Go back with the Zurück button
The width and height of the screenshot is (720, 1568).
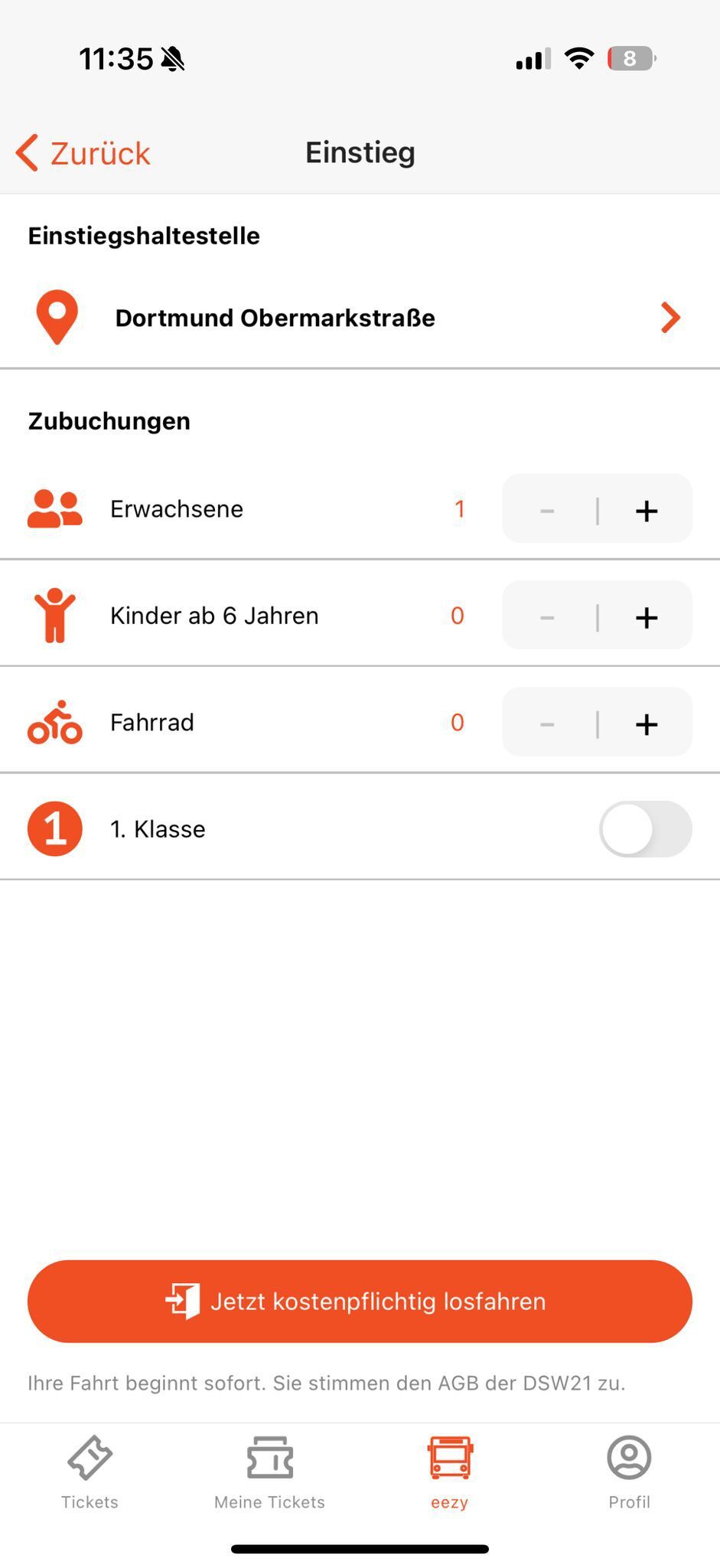click(84, 153)
